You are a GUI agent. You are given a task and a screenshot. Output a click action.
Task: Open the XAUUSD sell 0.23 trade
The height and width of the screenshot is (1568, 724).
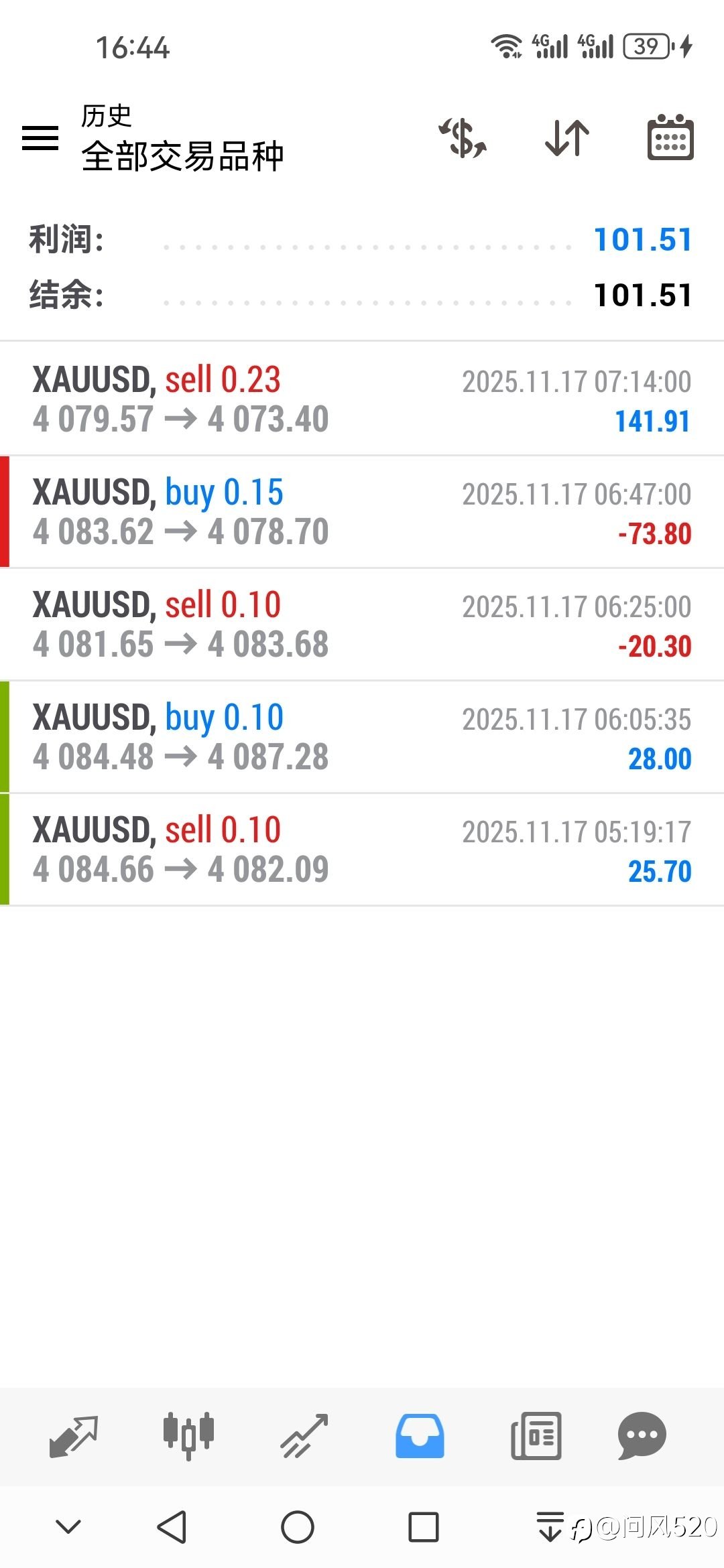coord(362,399)
